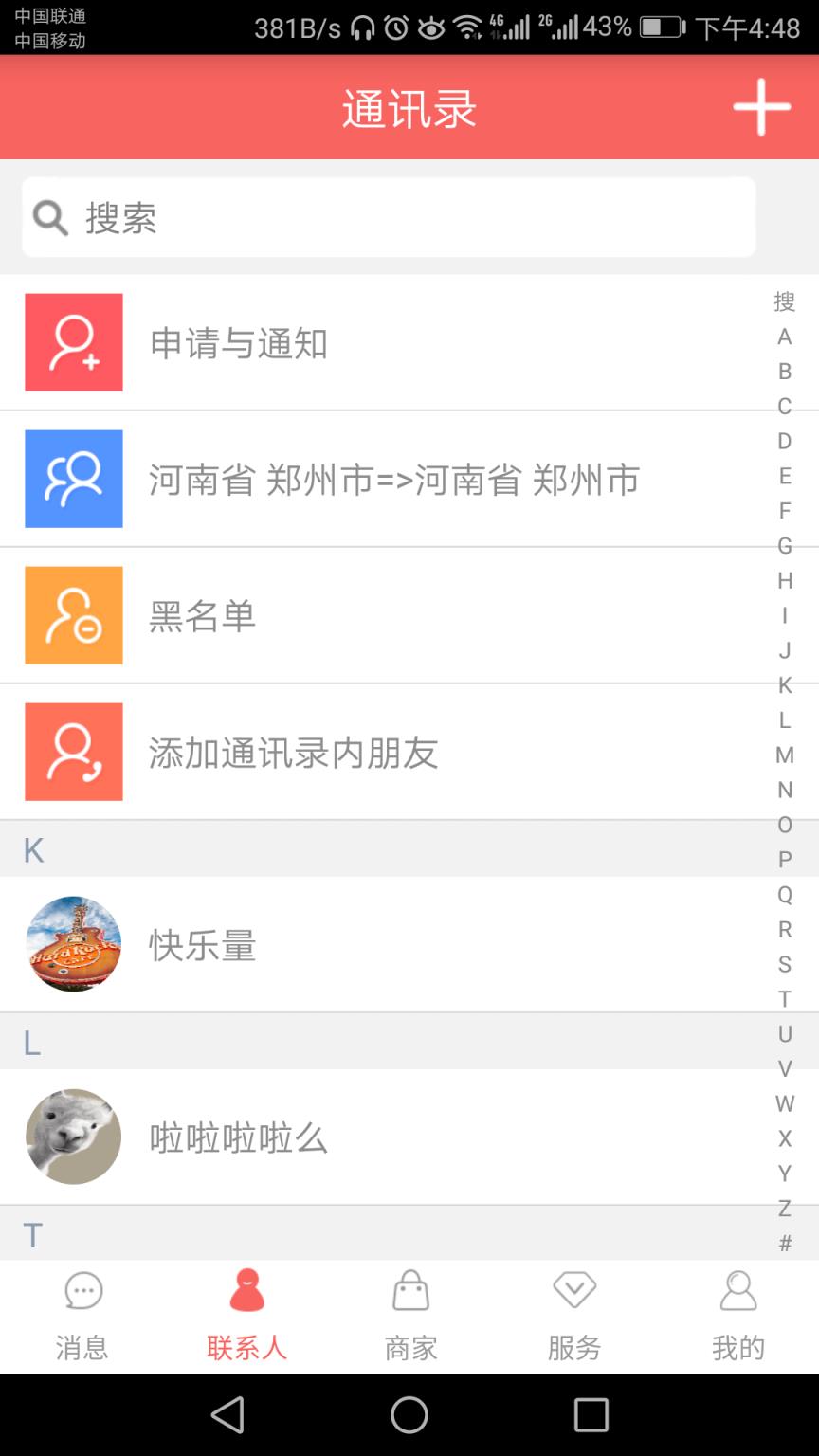Tap the alpaca avatar of 啦啦啦啦么
The height and width of the screenshot is (1456, 819).
click(x=73, y=1137)
